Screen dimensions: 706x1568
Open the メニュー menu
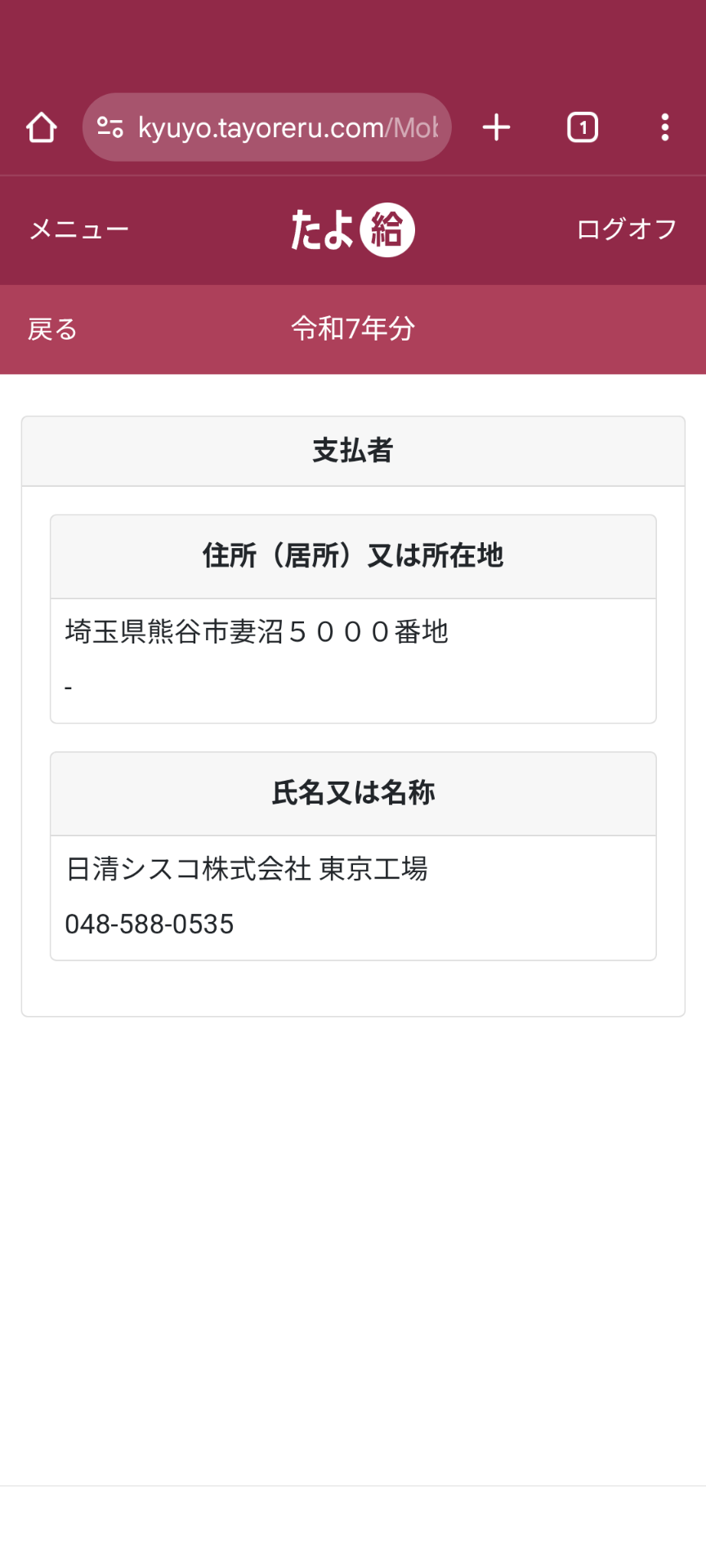(79, 229)
